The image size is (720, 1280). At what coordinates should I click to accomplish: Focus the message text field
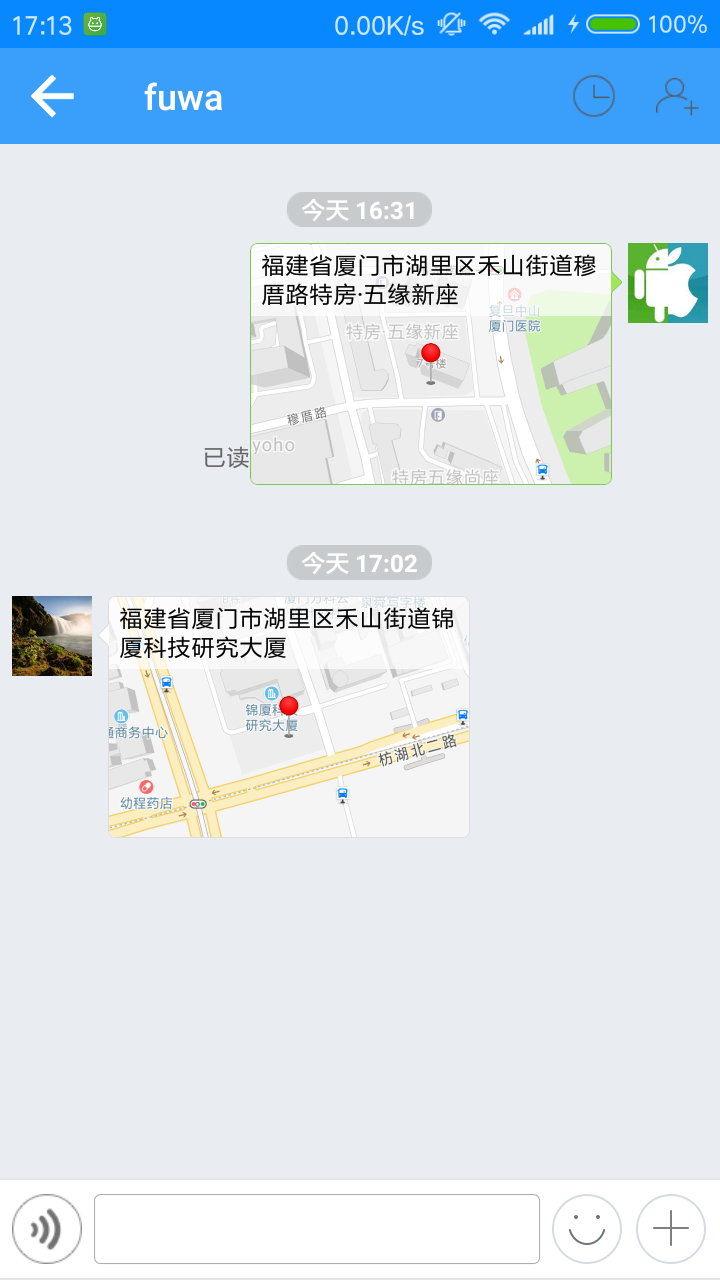317,1229
